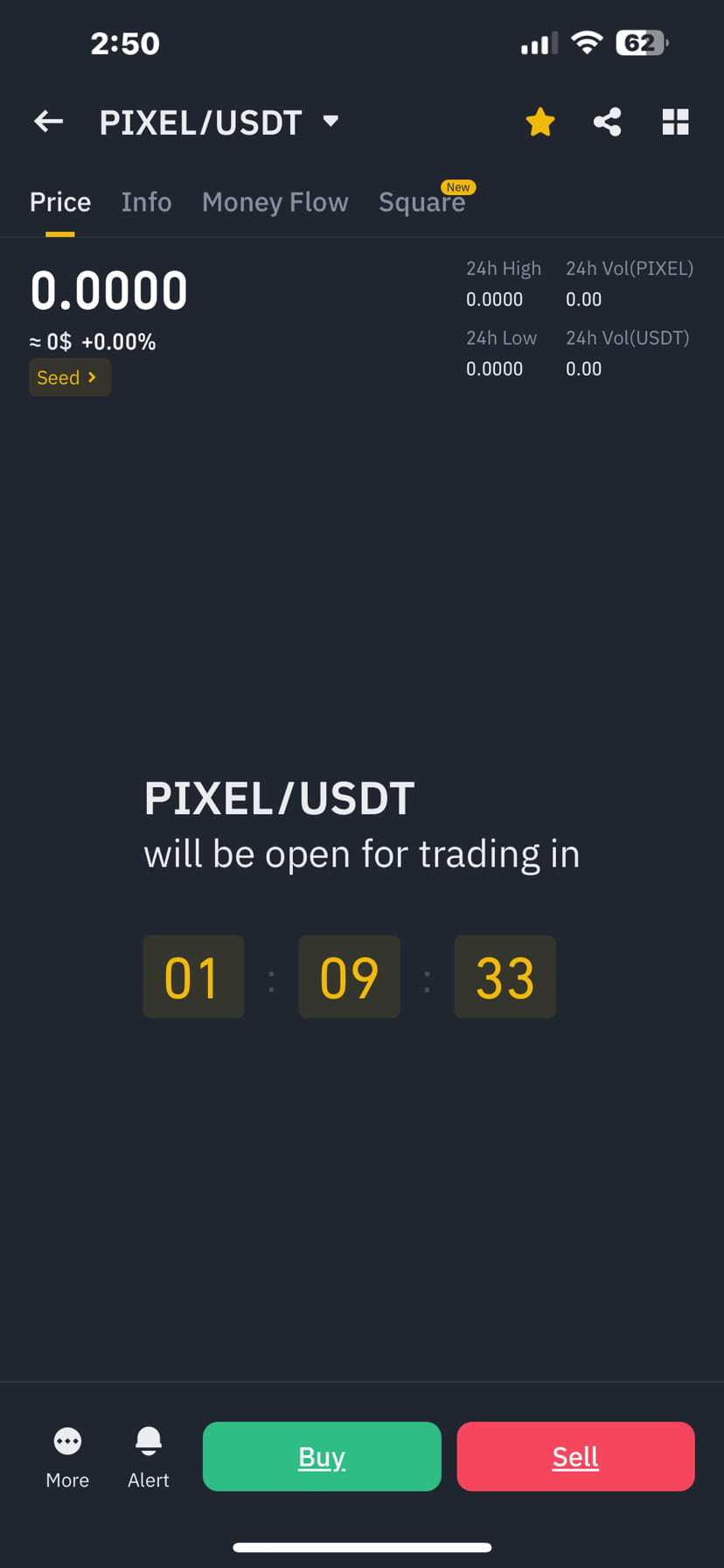This screenshot has width=724, height=1568.
Task: Tap the hours digits on the countdown timer
Action: (193, 977)
